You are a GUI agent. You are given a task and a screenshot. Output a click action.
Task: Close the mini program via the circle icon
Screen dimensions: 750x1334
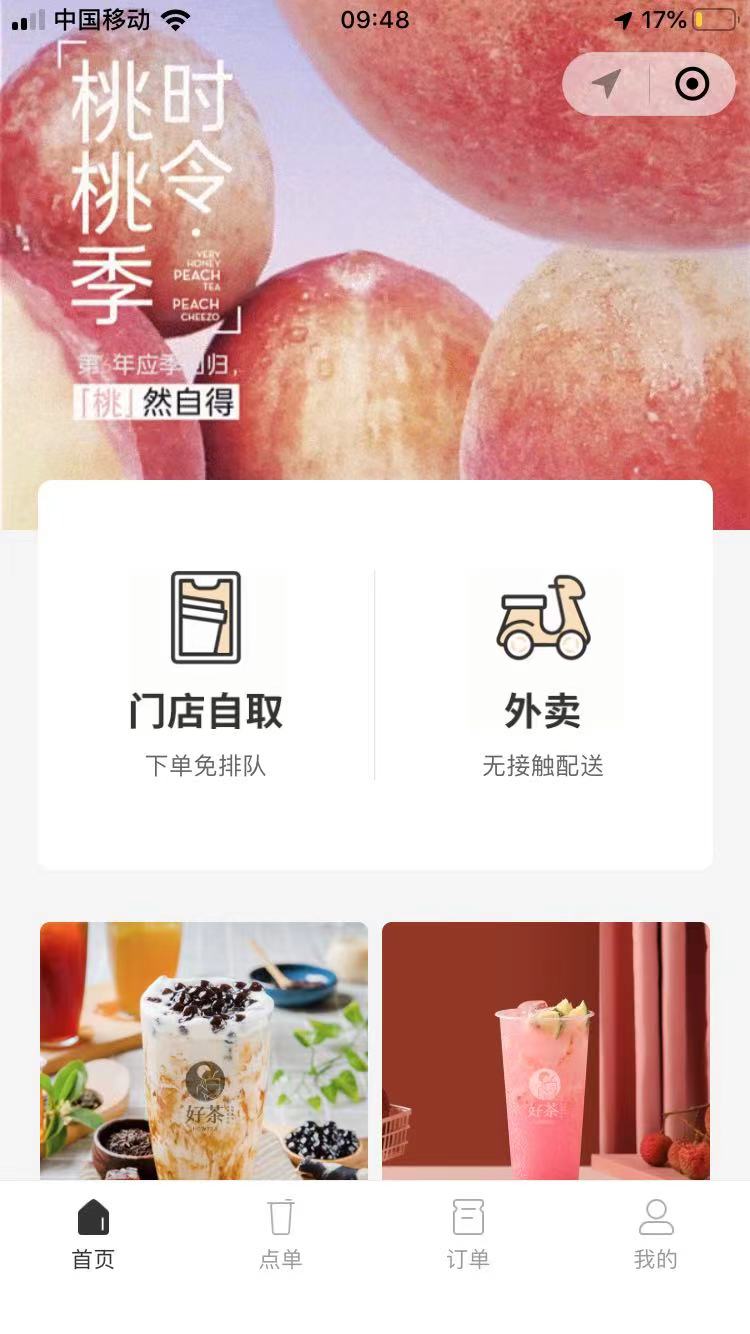692,84
